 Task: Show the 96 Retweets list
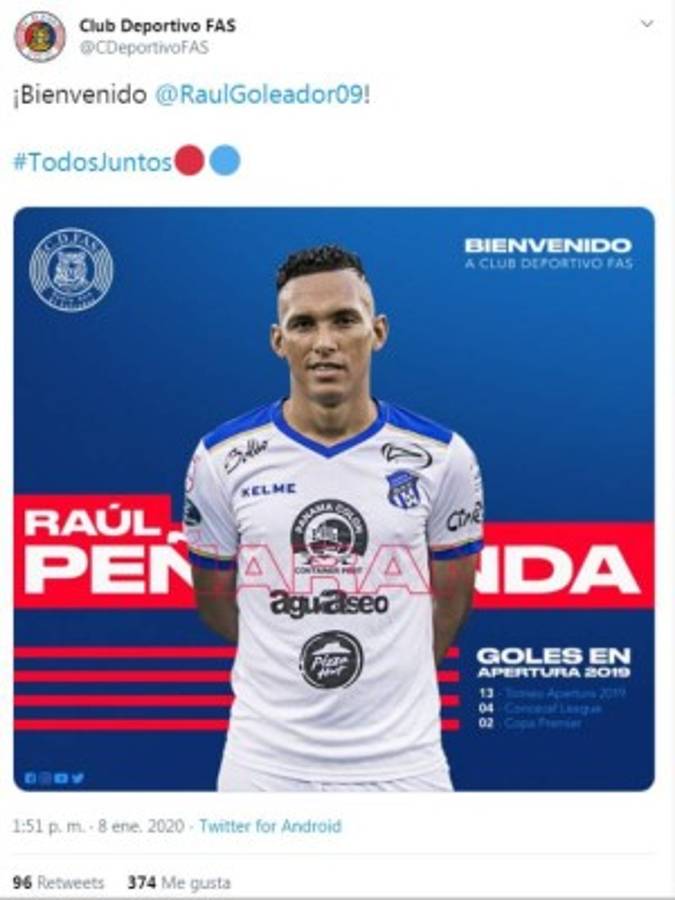click(x=58, y=883)
